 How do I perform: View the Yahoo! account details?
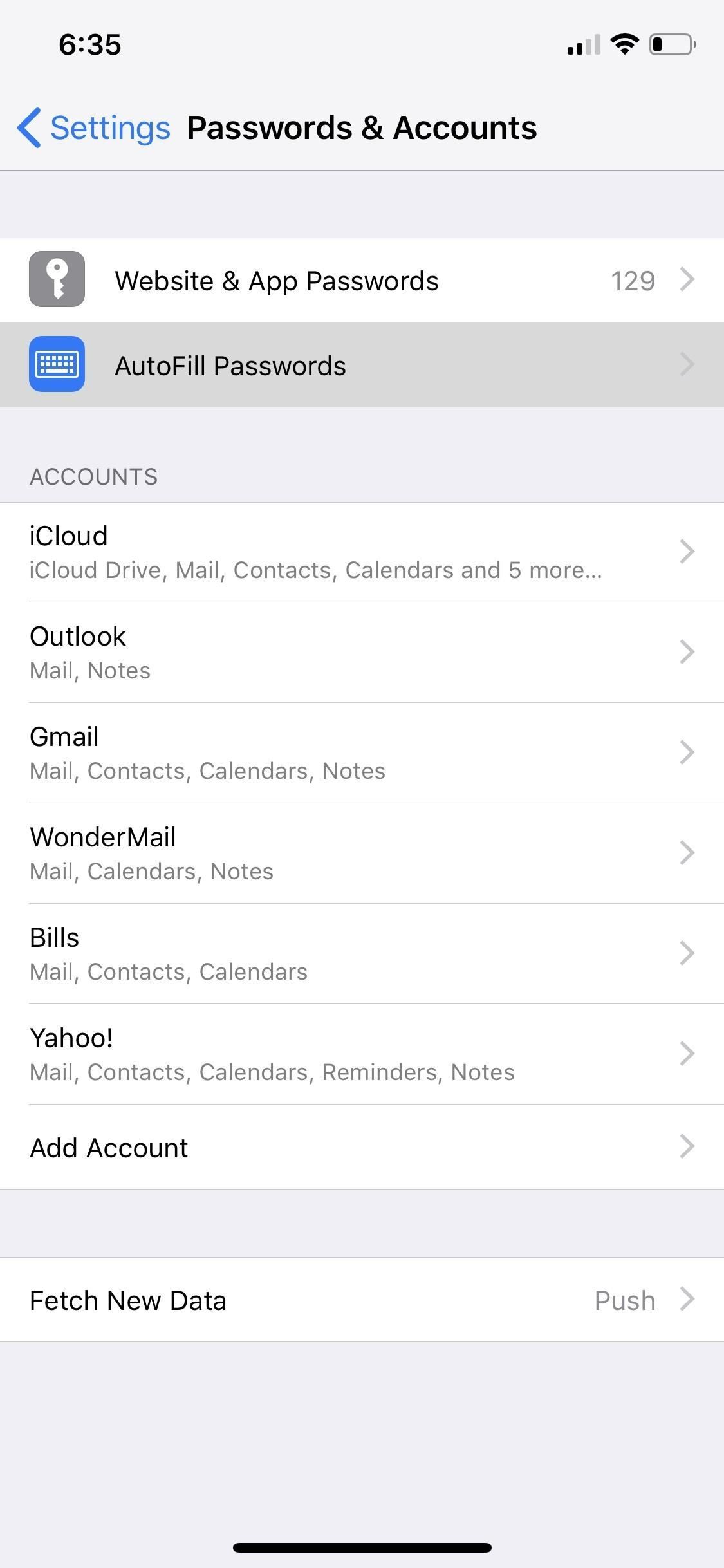click(362, 1054)
